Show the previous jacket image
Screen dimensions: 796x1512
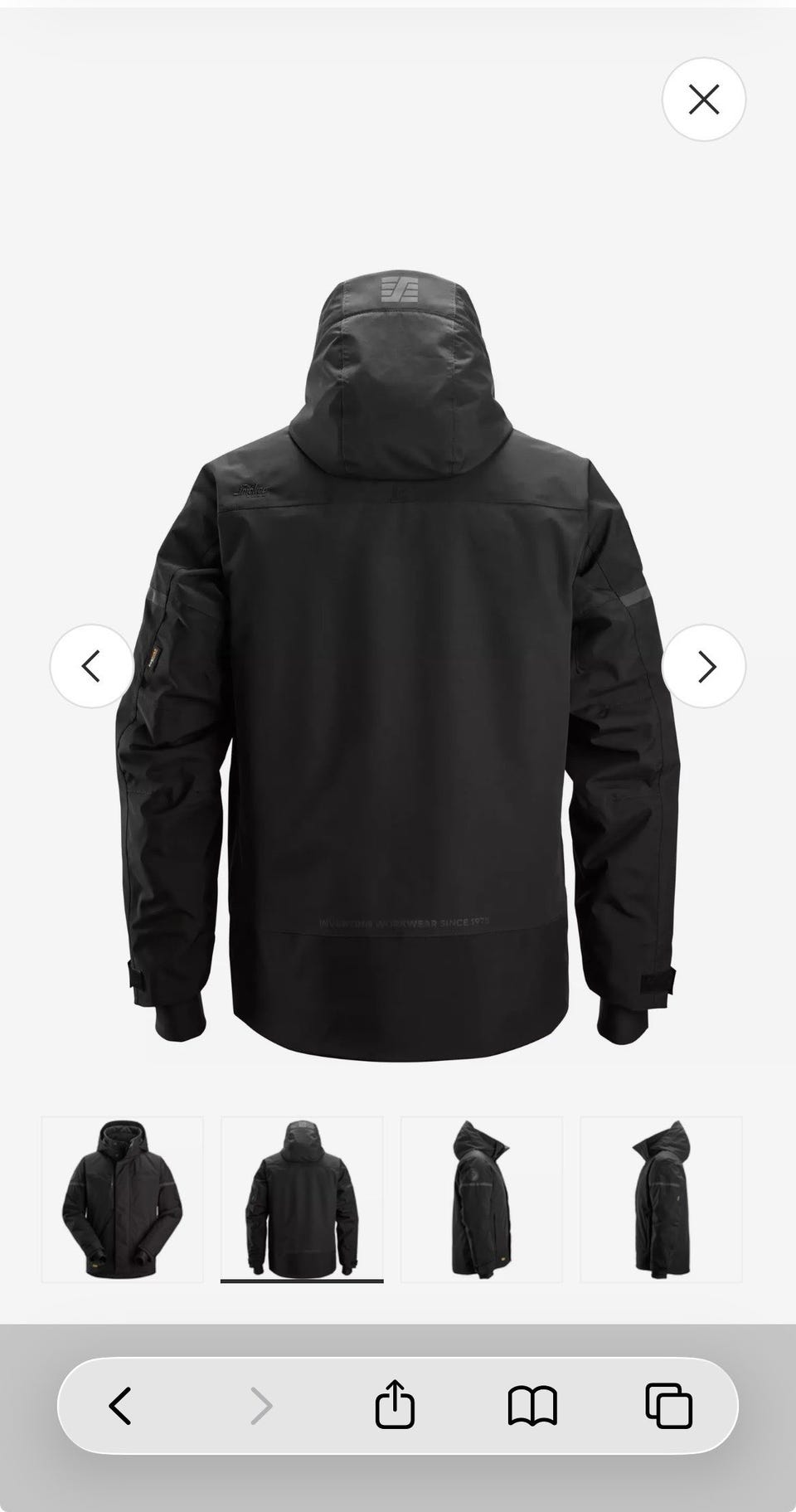coord(92,666)
